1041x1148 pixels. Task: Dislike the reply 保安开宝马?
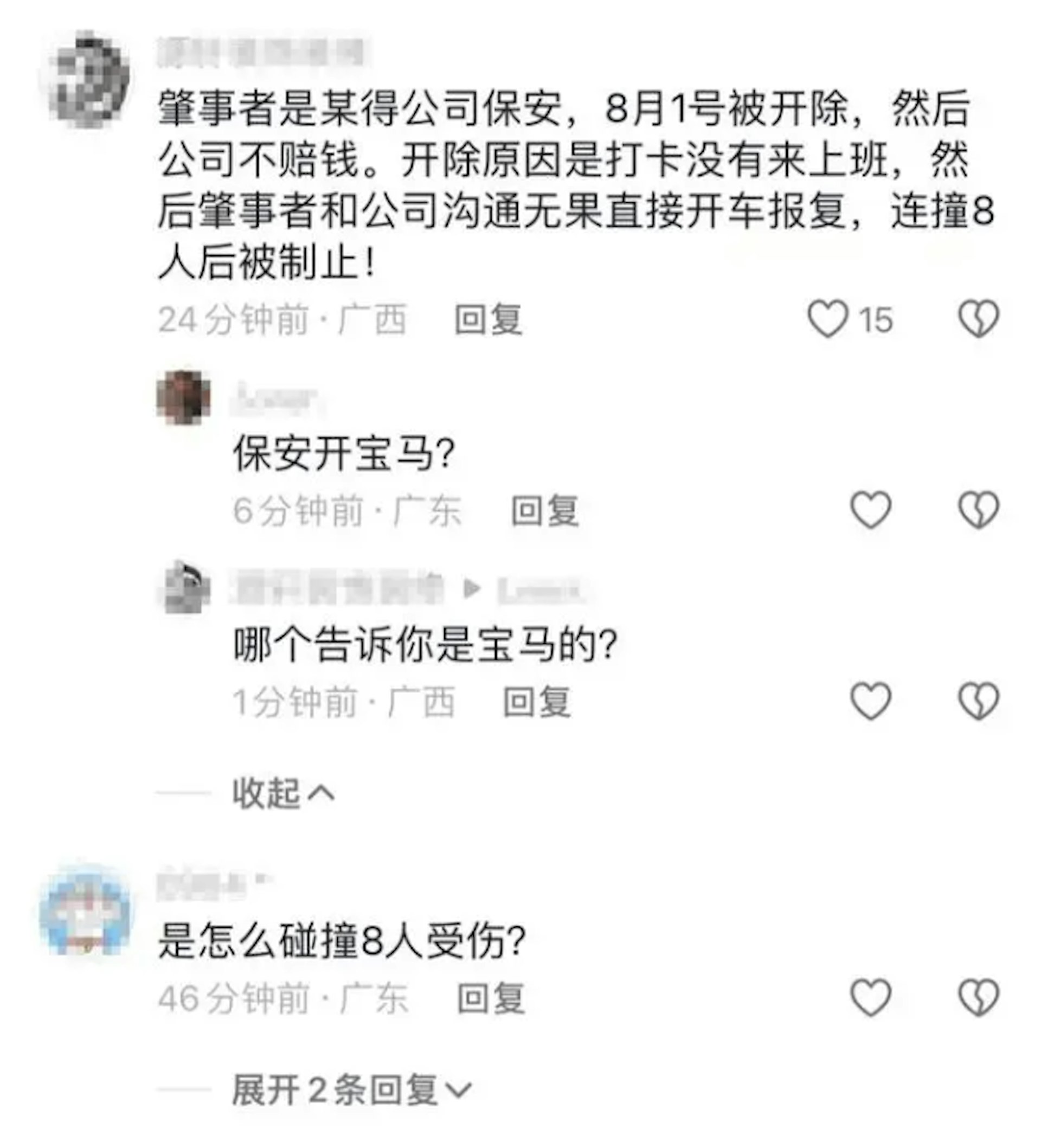coord(978,510)
